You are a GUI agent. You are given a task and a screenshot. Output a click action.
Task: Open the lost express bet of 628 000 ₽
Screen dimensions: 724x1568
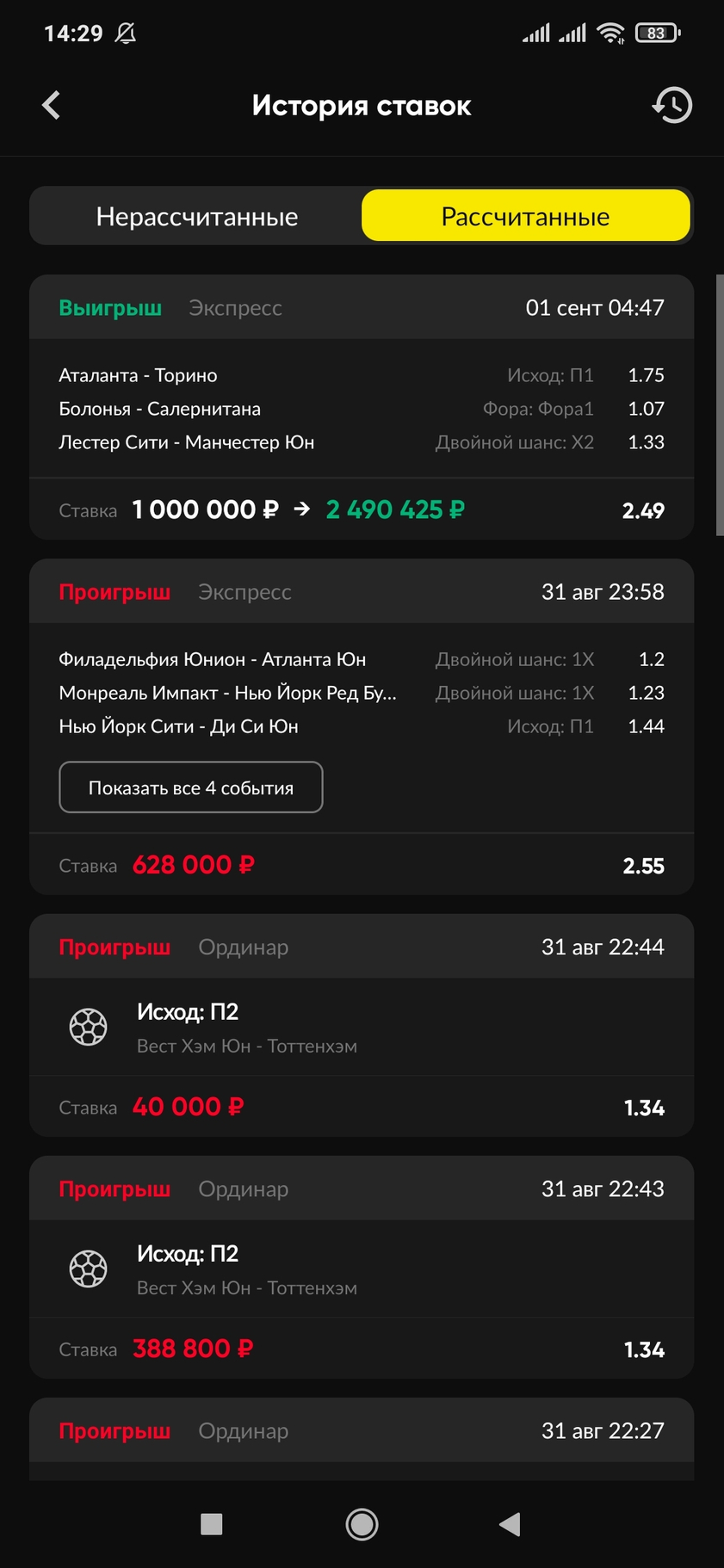362,726
